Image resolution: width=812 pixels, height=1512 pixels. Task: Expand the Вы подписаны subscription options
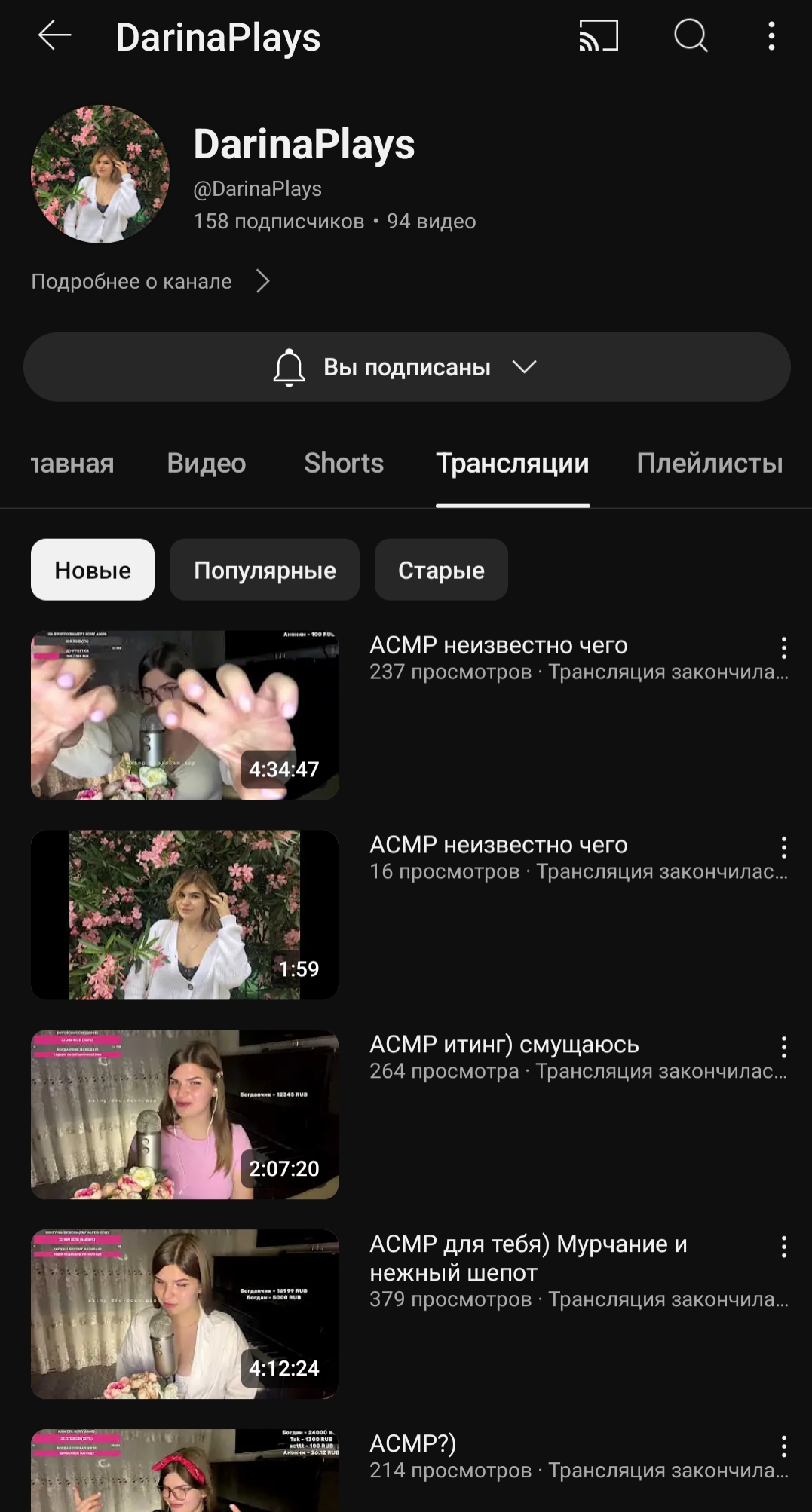point(406,367)
